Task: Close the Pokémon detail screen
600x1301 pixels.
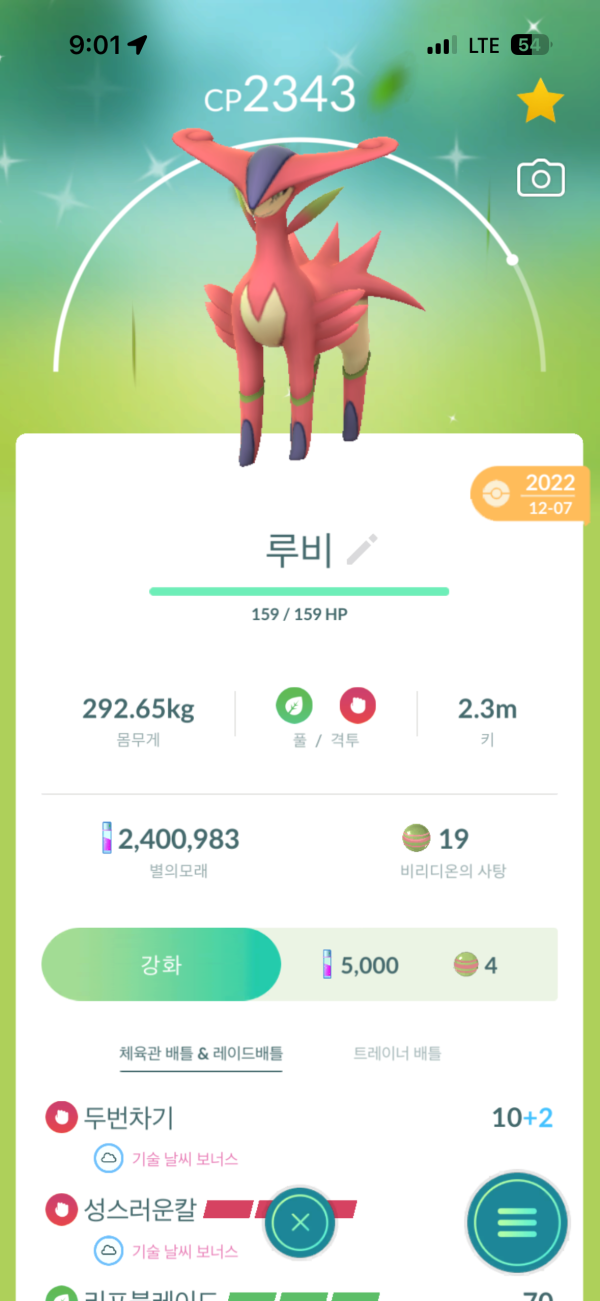Action: (x=300, y=1222)
